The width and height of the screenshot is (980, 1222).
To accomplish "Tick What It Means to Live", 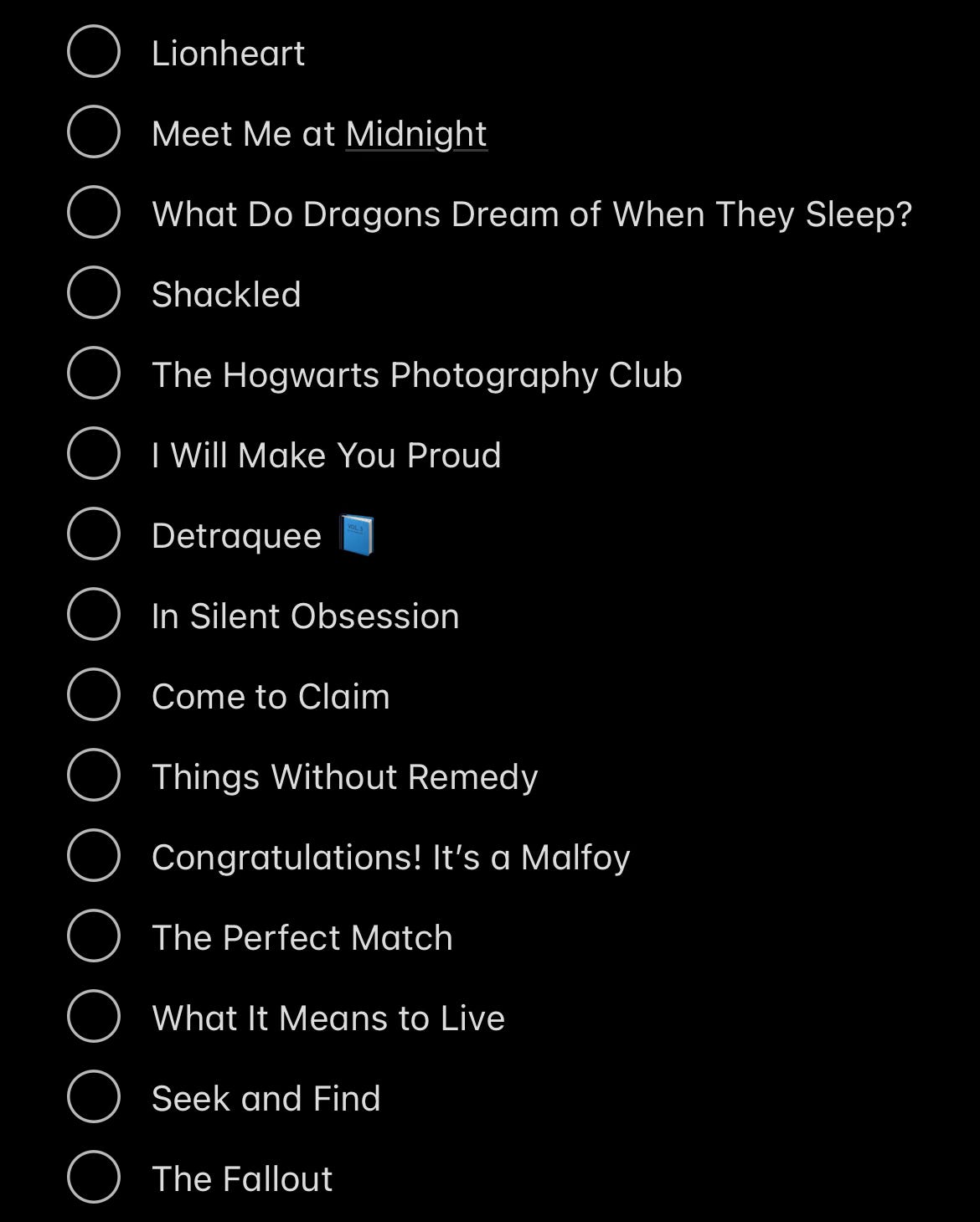I will coord(93,1017).
